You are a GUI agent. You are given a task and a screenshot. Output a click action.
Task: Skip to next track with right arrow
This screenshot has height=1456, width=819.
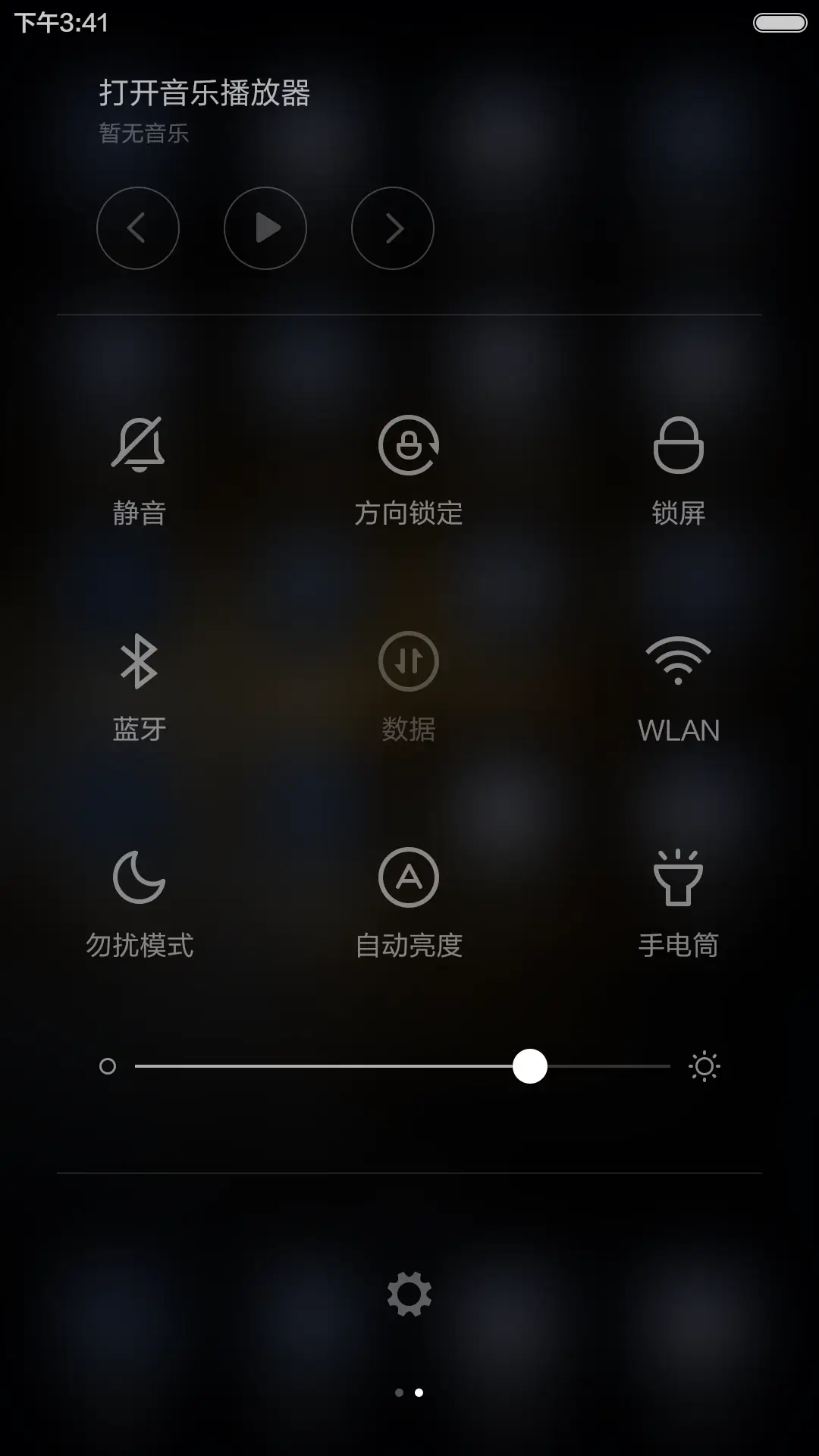click(x=392, y=228)
